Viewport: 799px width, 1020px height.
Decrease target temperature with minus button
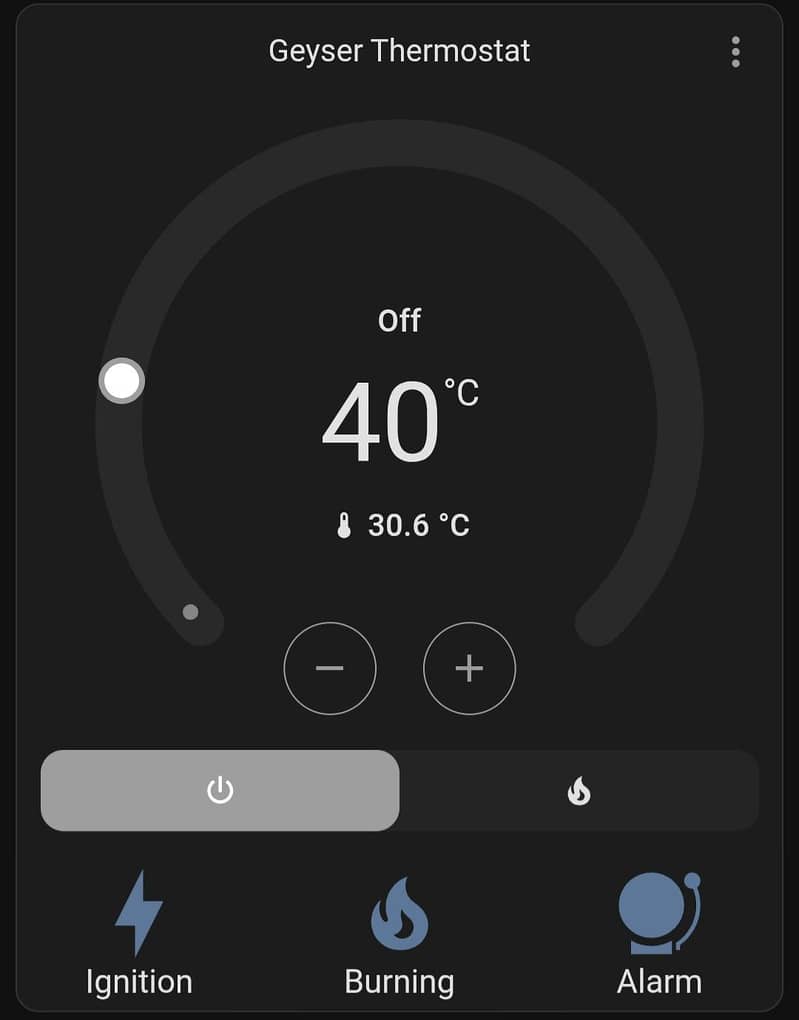[330, 669]
